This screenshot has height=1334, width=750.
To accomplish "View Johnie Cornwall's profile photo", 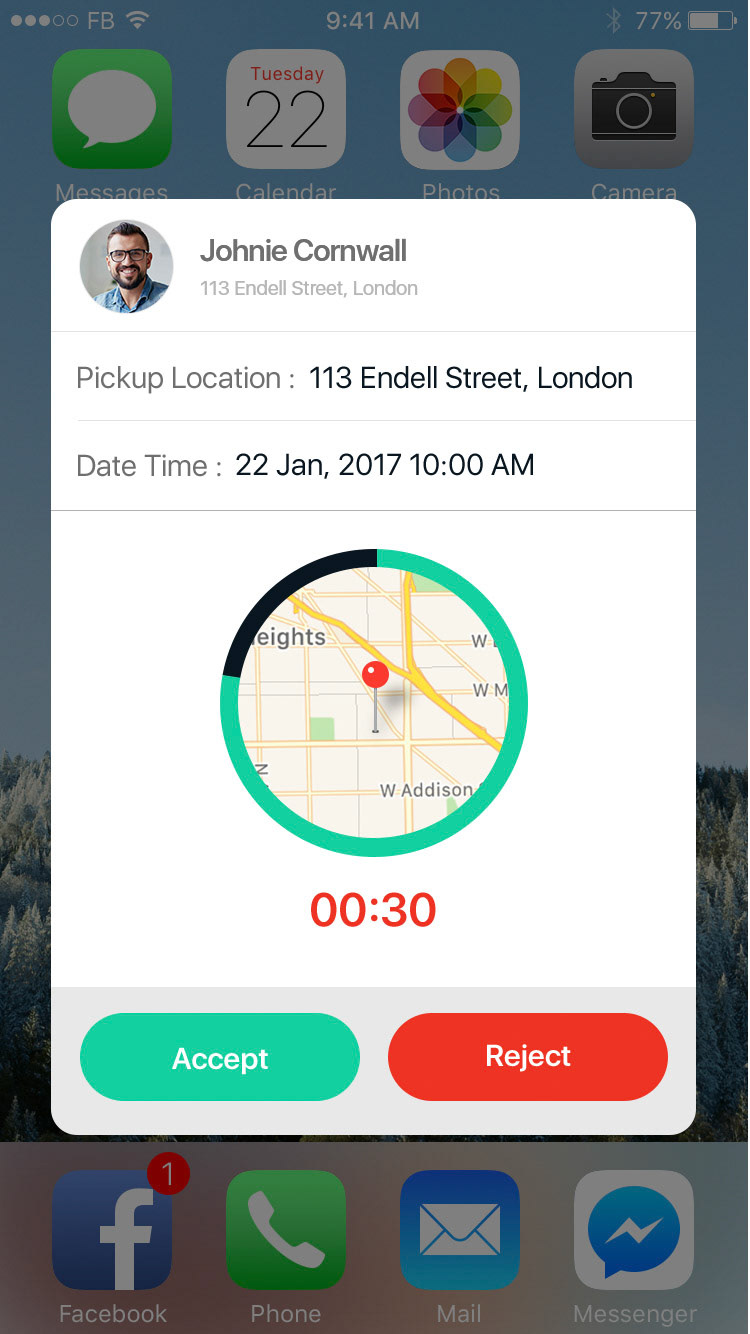I will tap(126, 267).
